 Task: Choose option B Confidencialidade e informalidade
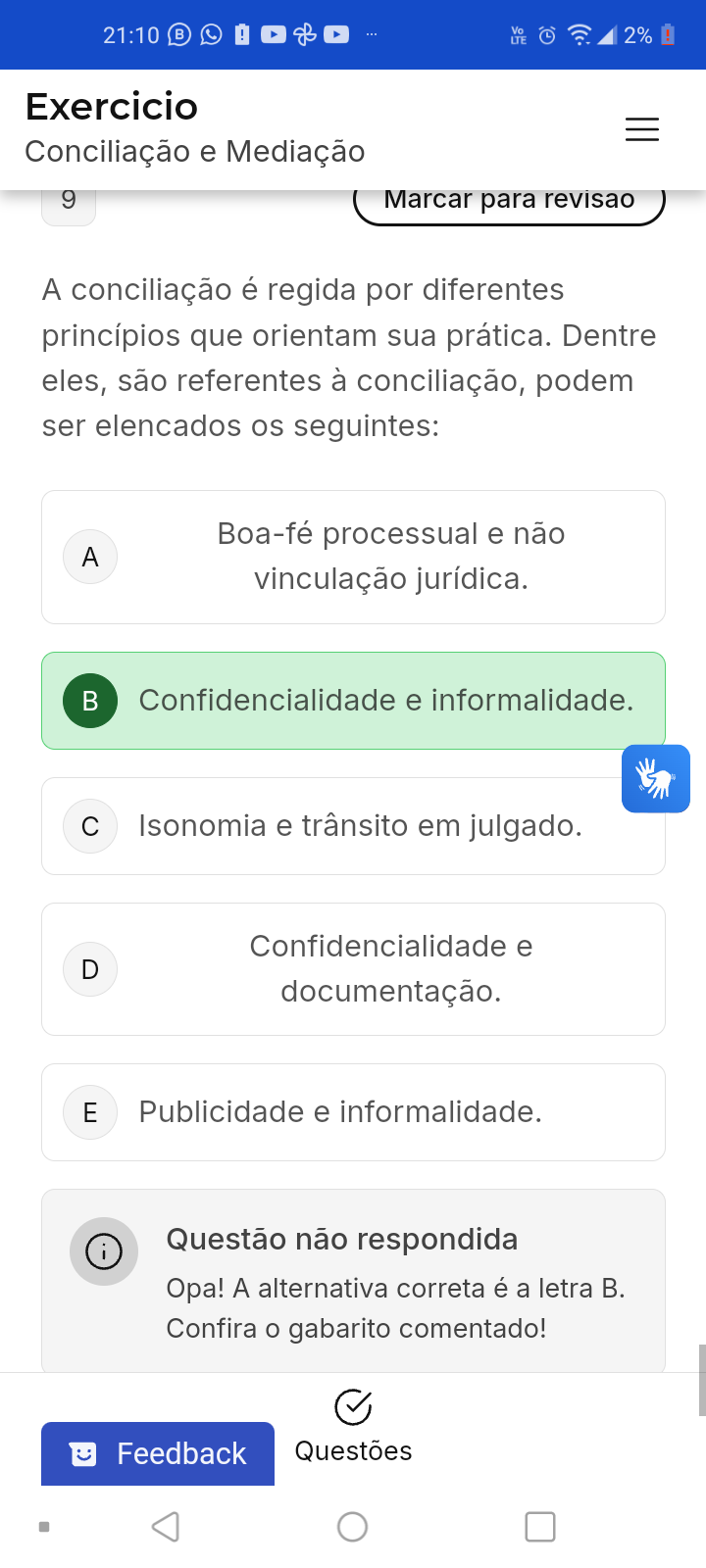tap(353, 701)
